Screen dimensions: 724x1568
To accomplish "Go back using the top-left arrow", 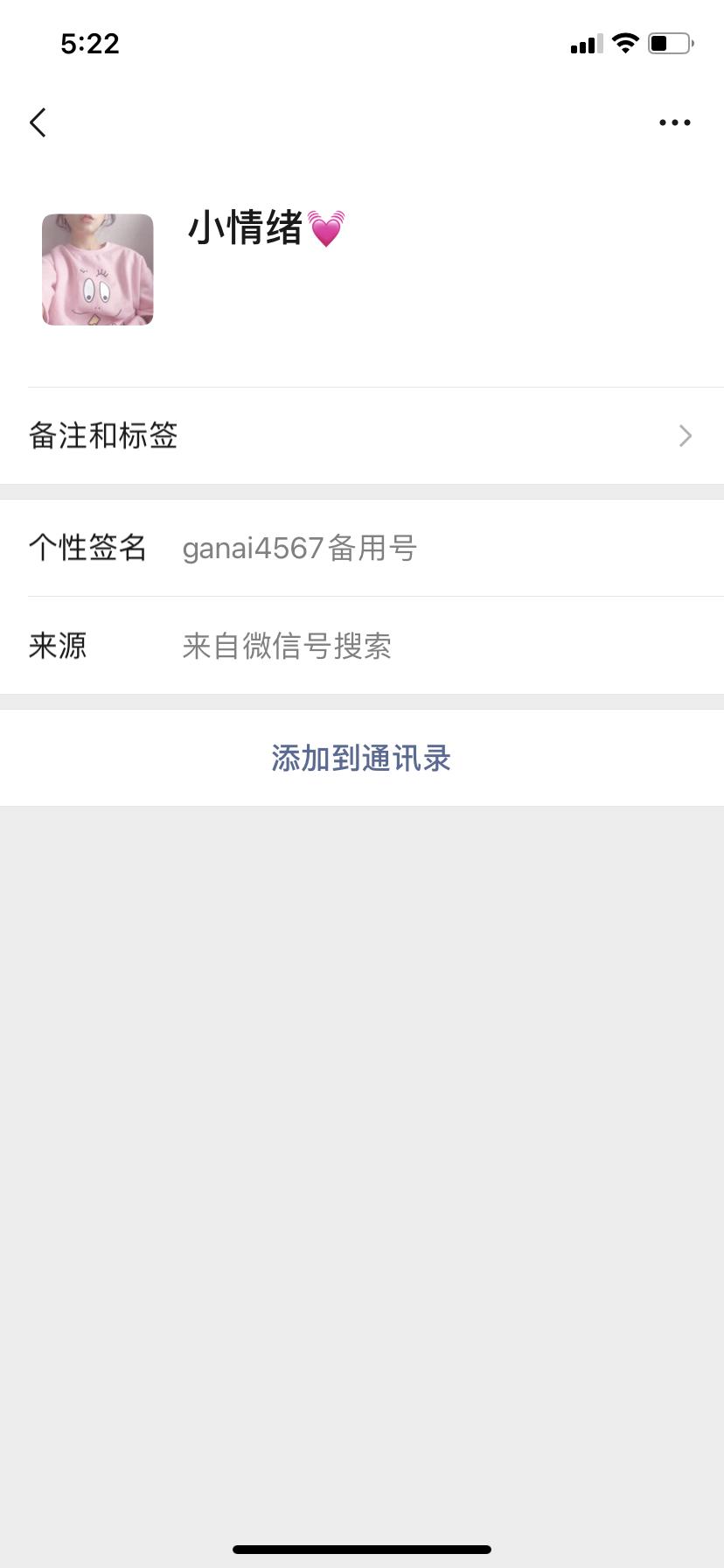I will pos(38,122).
